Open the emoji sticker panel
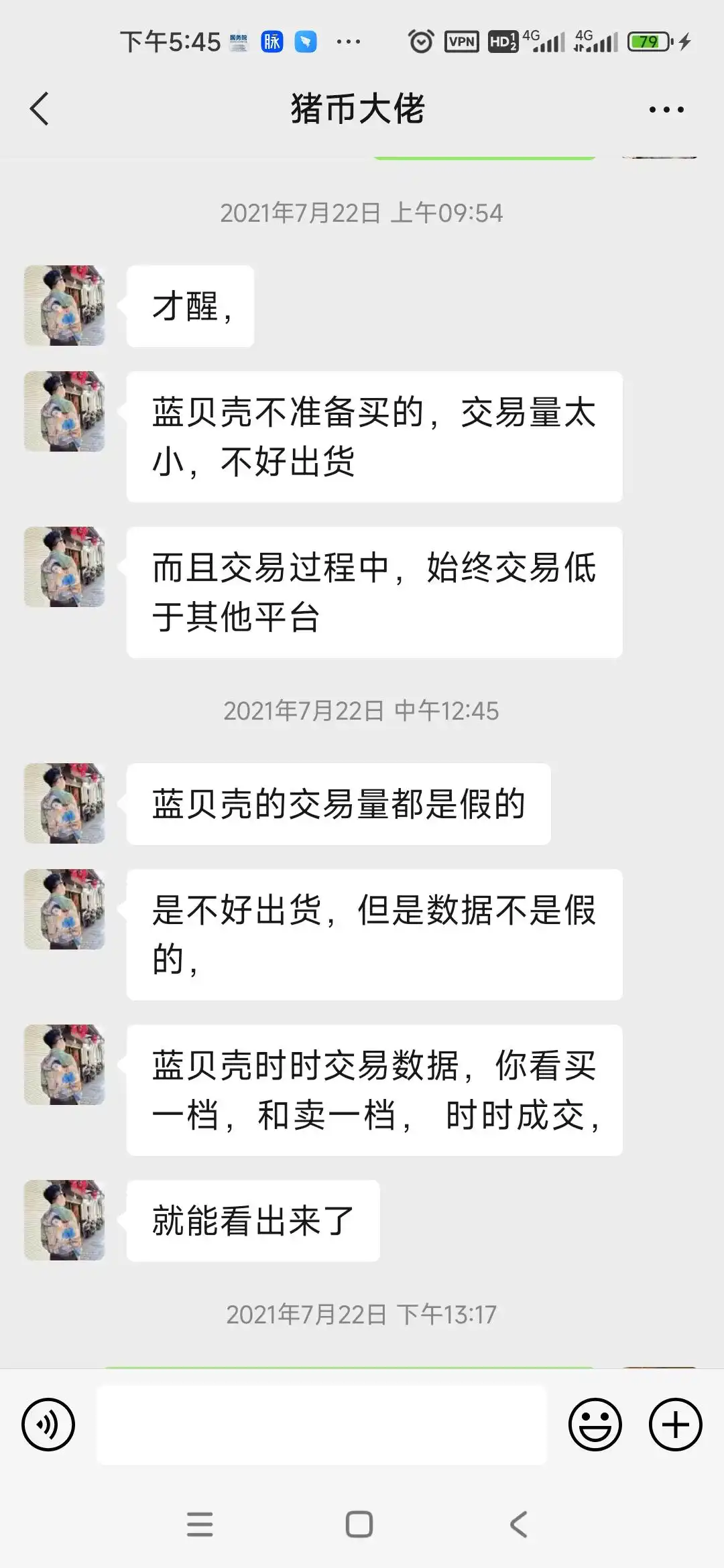The width and height of the screenshot is (724, 1568). tap(595, 1425)
